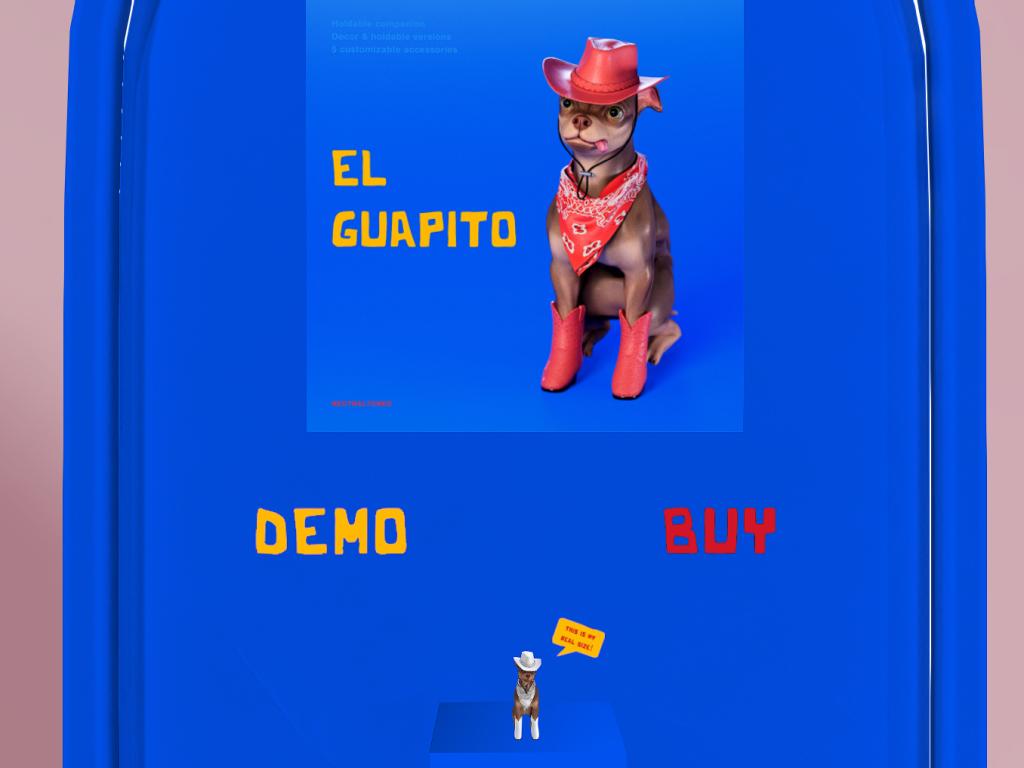The height and width of the screenshot is (768, 1024).
Task: Open the El Guapito demo
Action: click(331, 531)
